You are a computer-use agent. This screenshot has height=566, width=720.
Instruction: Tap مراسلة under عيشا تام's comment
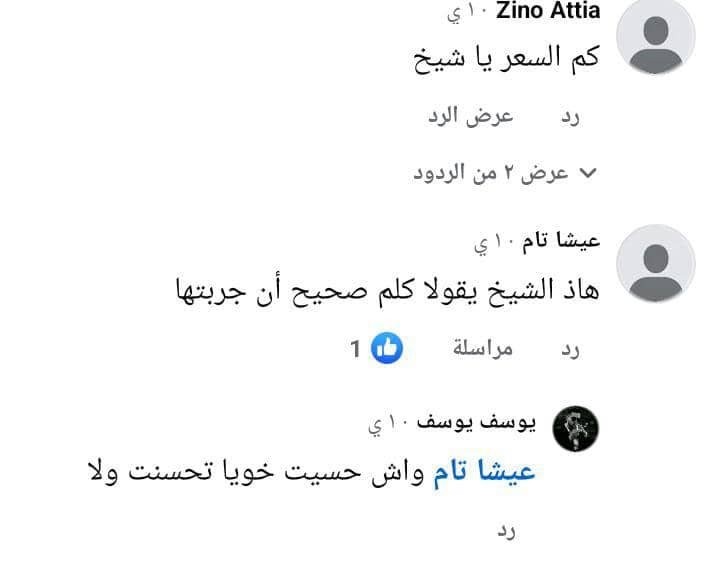(x=483, y=348)
